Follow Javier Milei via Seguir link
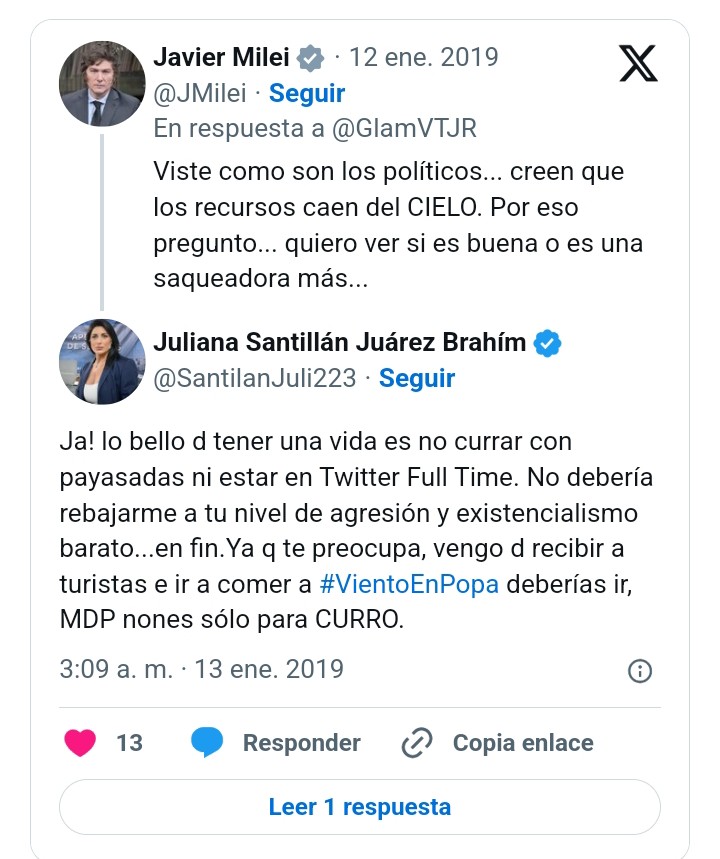The height and width of the screenshot is (859, 720). [x=307, y=93]
